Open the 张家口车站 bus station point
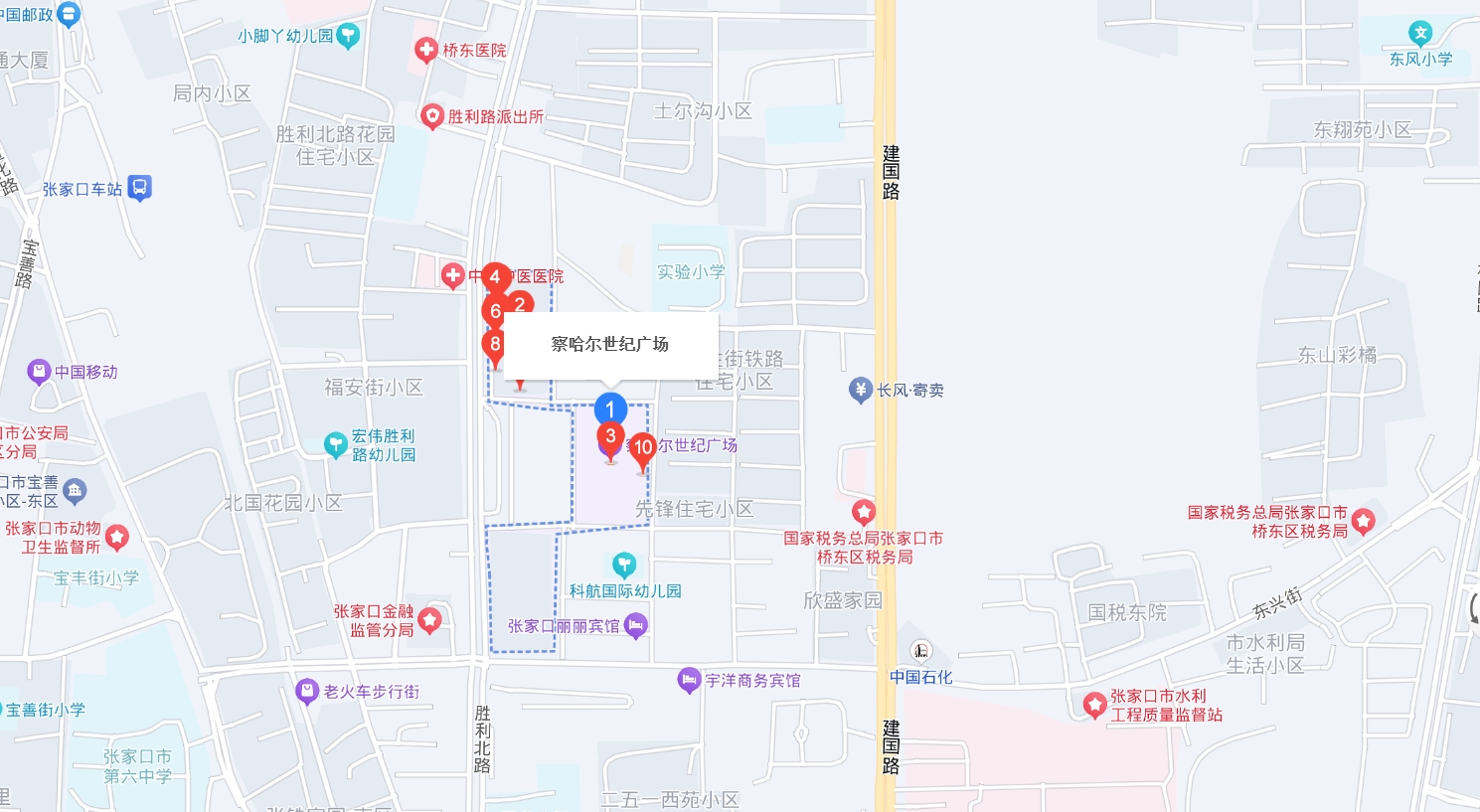The height and width of the screenshot is (812, 1480). pyautogui.click(x=140, y=188)
